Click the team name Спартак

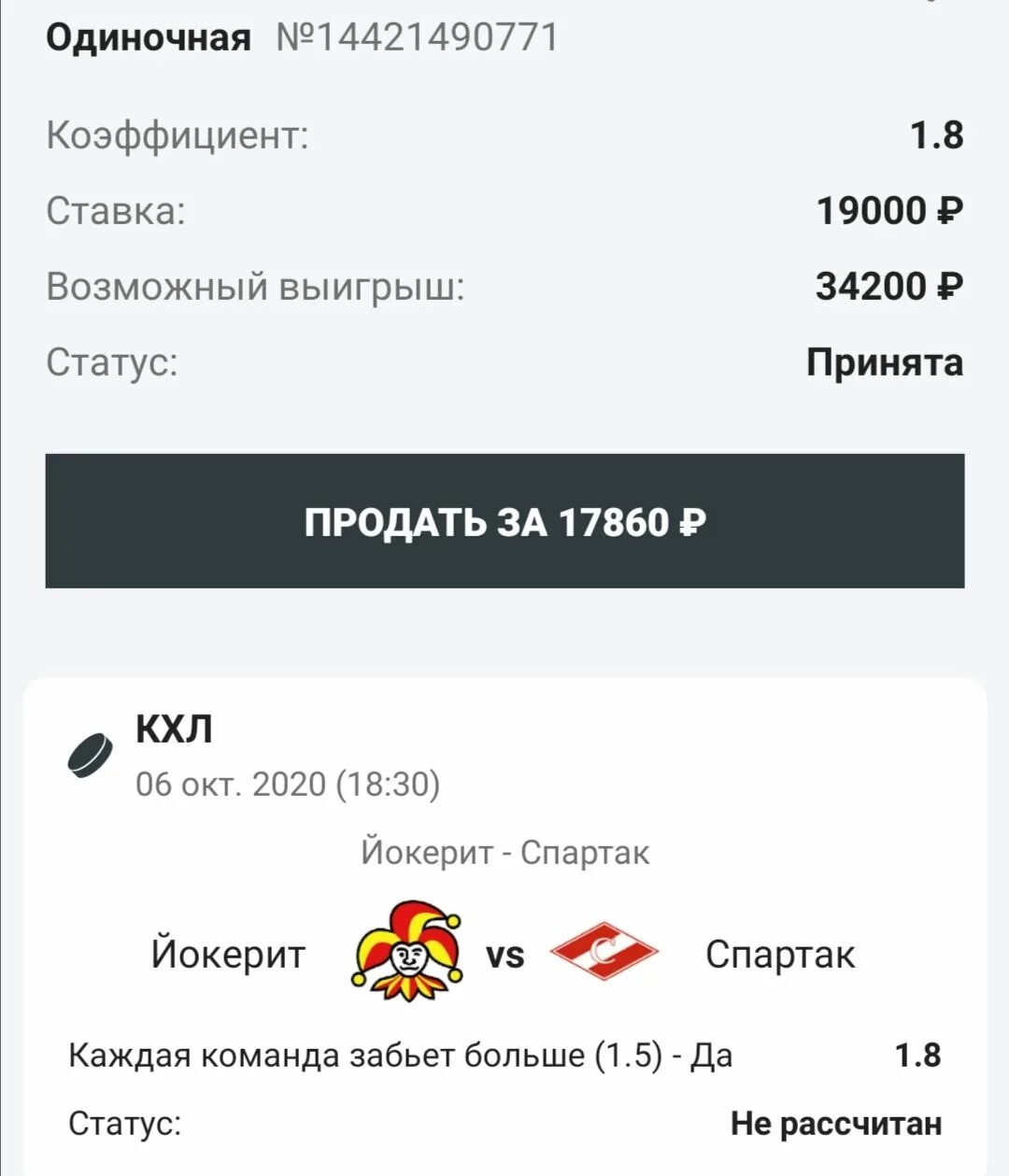tap(782, 954)
